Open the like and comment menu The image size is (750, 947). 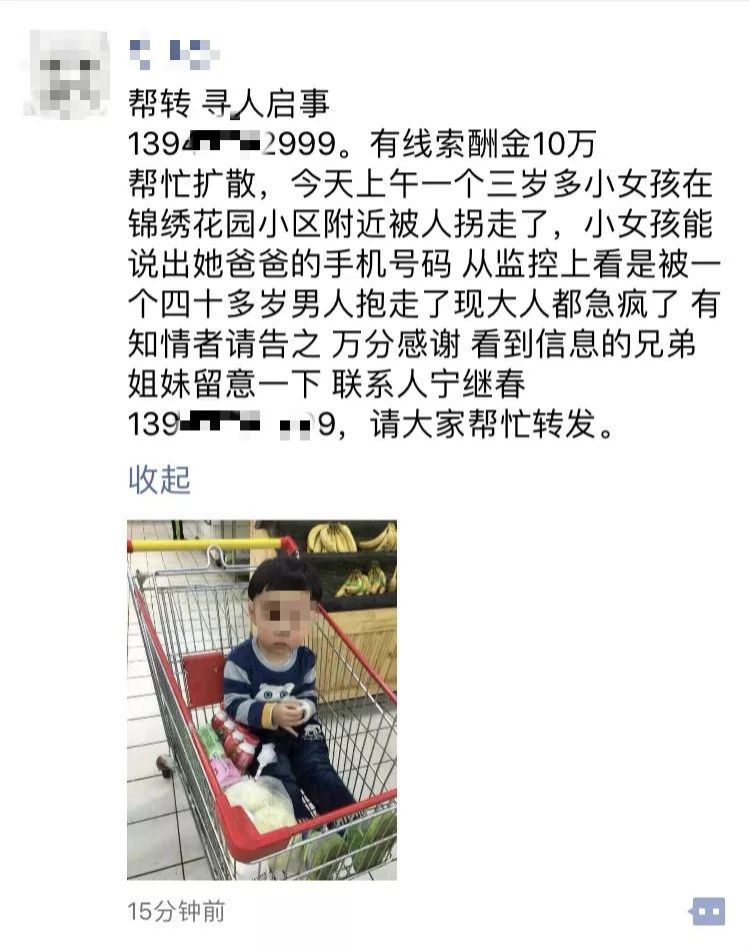[707, 911]
